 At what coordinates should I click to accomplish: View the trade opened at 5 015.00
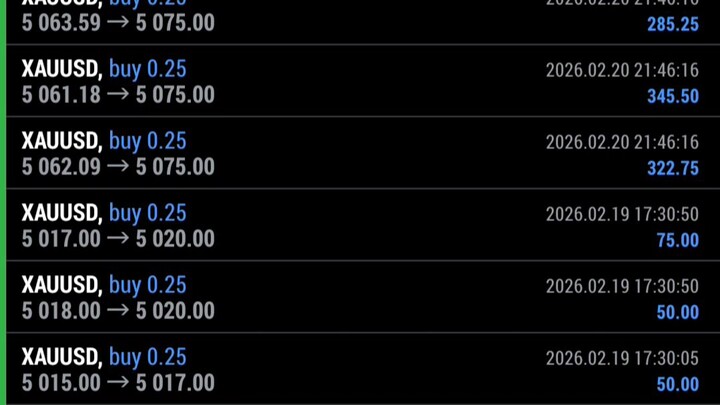[x=360, y=370]
